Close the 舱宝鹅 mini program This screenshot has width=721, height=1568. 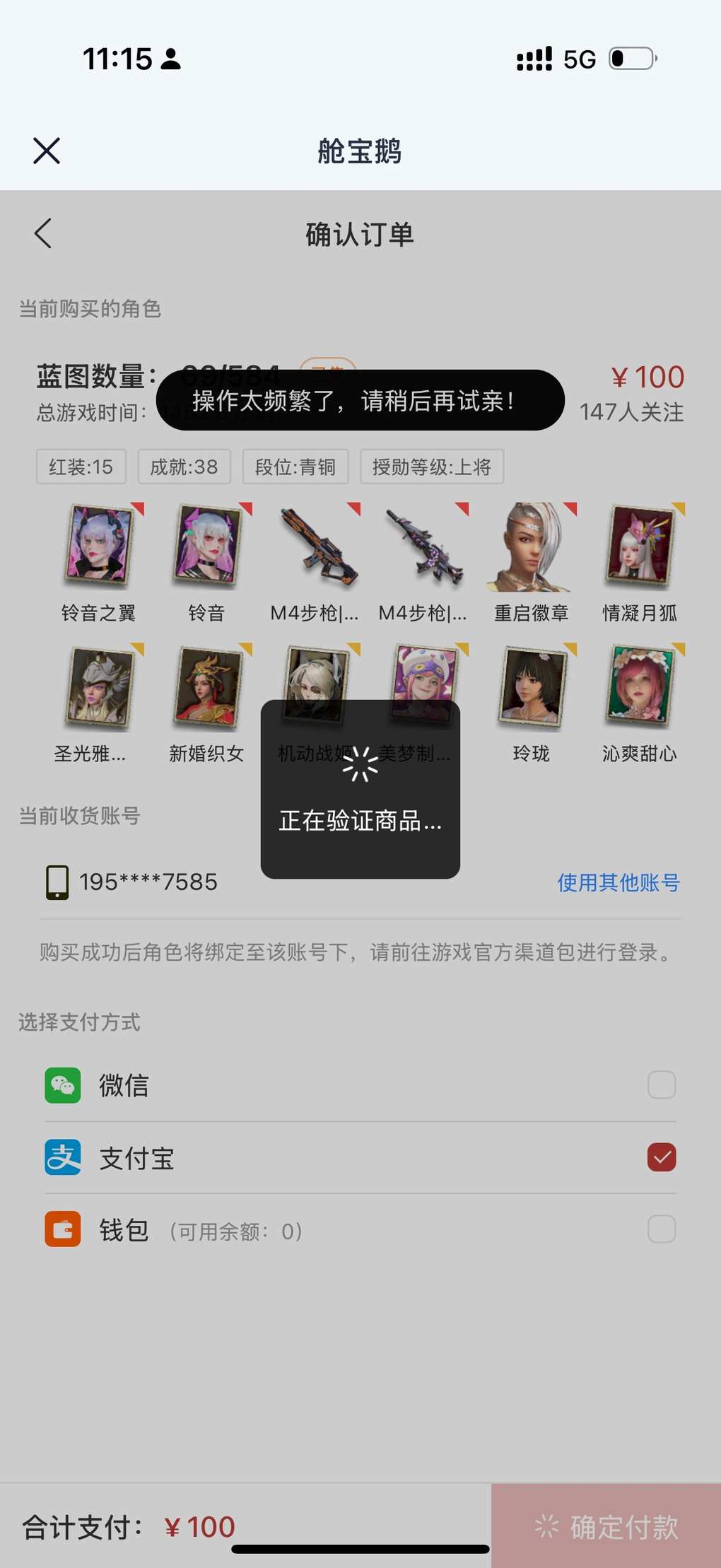[47, 151]
